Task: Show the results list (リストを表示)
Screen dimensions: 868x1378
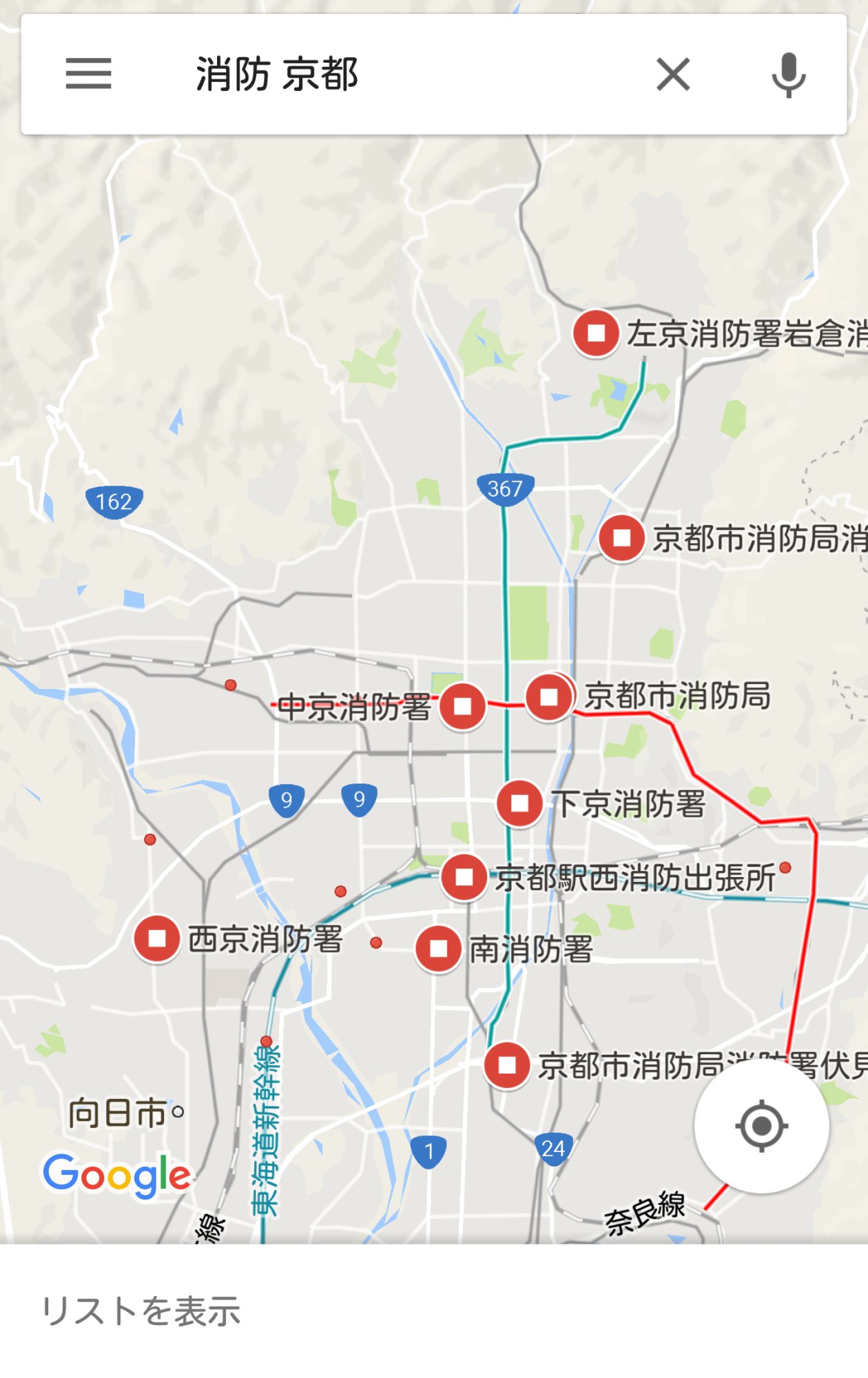Action: [x=141, y=1310]
